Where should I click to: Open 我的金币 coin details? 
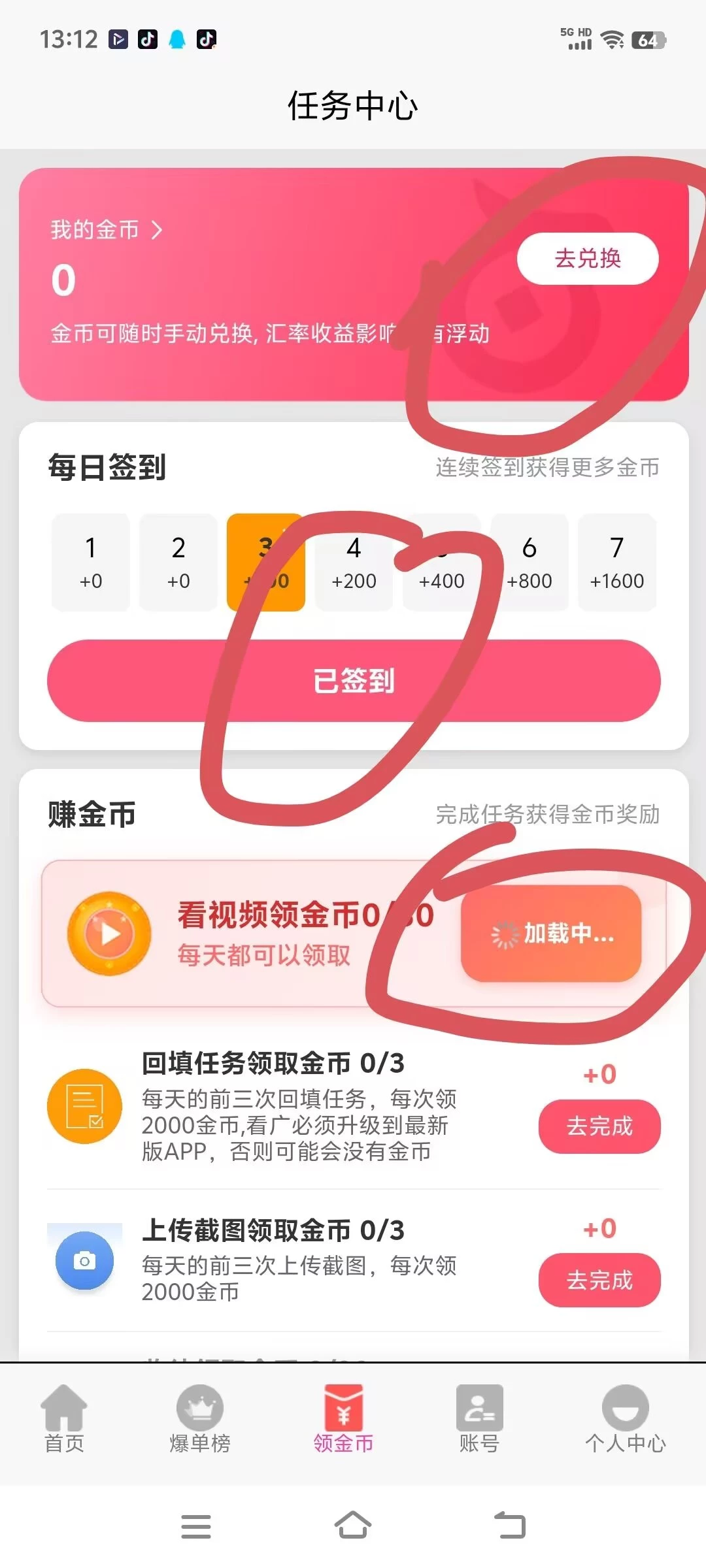pyautogui.click(x=106, y=230)
